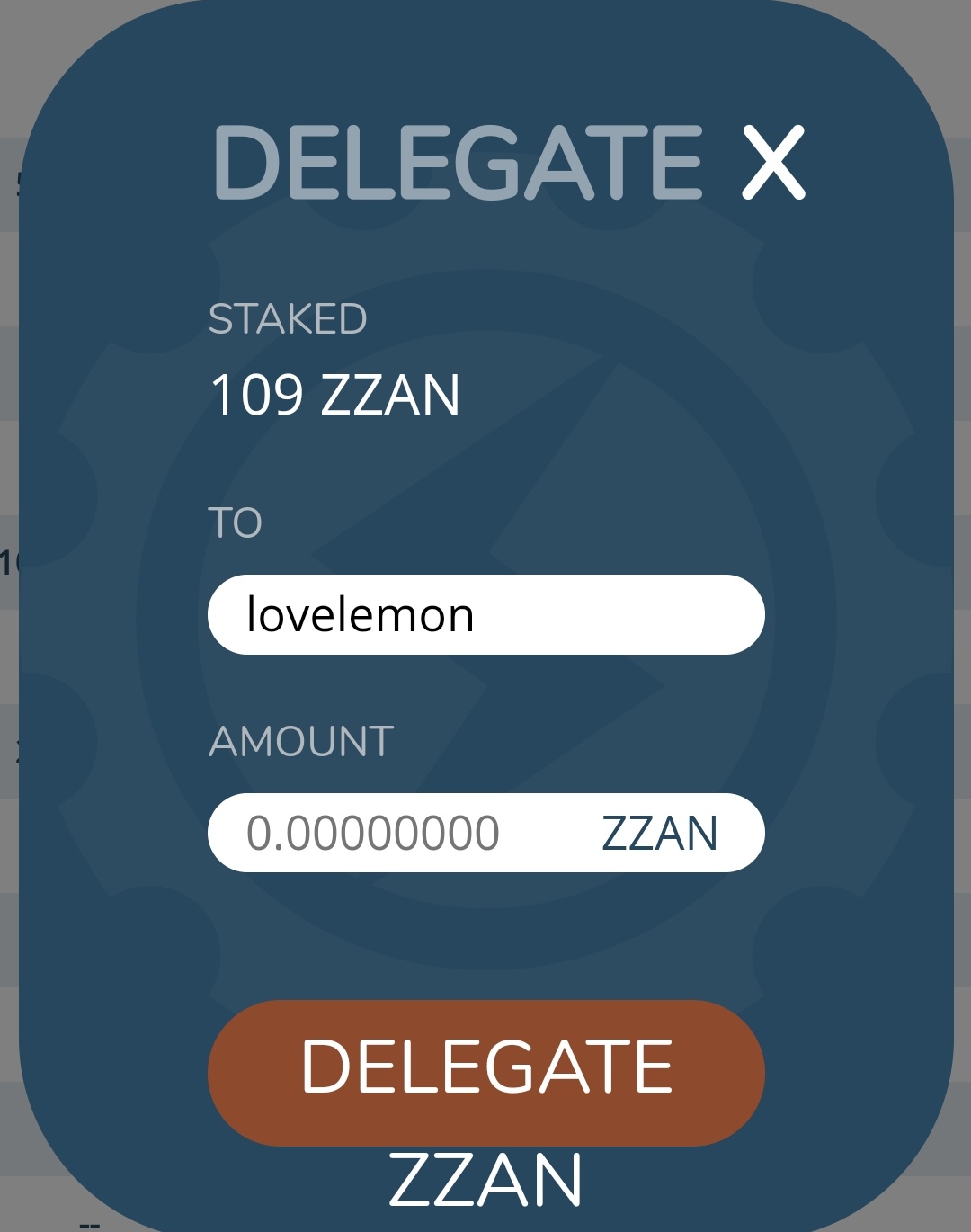Close the Delegate dialog
This screenshot has width=971, height=1232.
[772, 163]
